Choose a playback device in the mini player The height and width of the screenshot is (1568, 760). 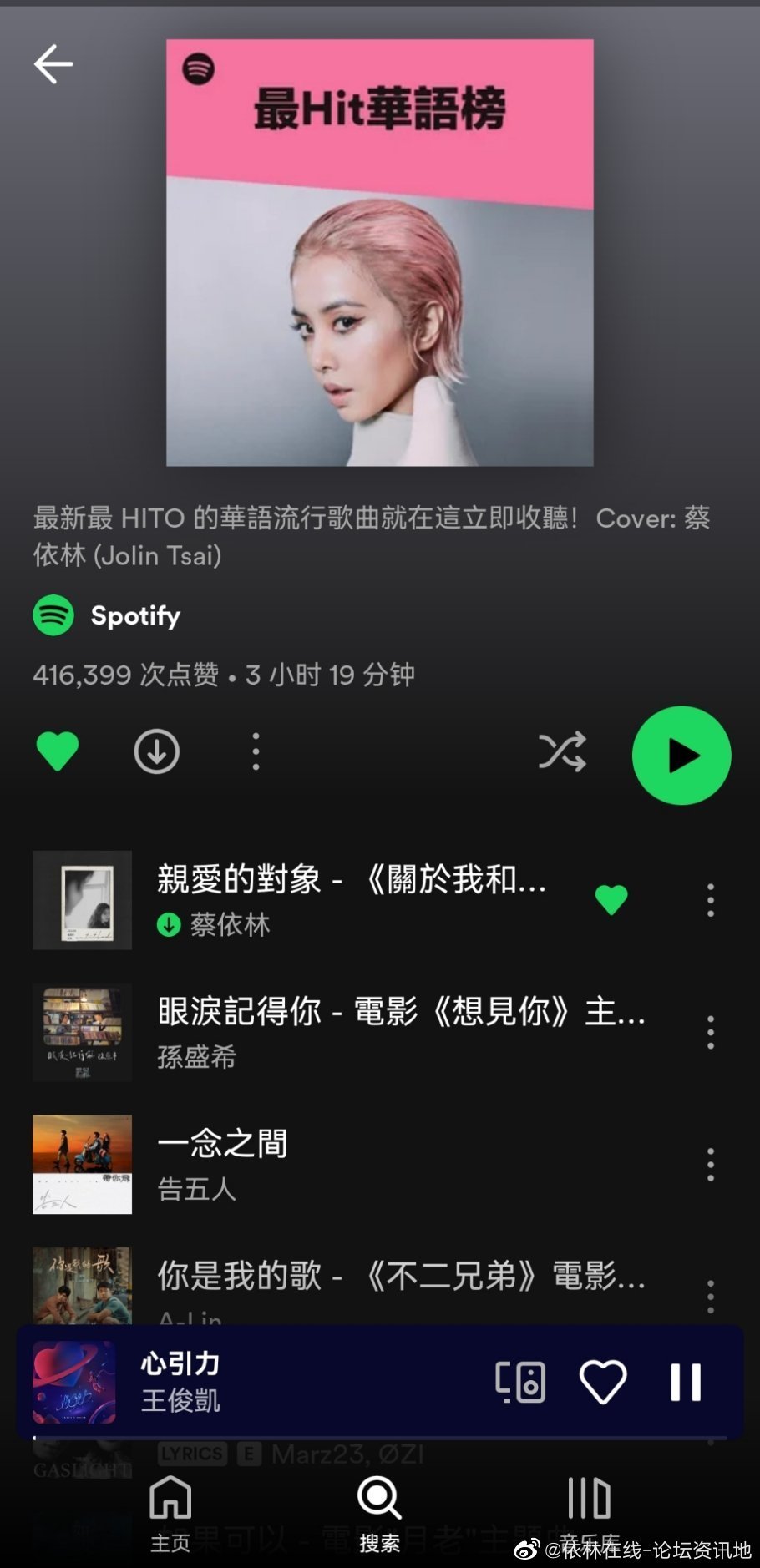[x=520, y=1382]
